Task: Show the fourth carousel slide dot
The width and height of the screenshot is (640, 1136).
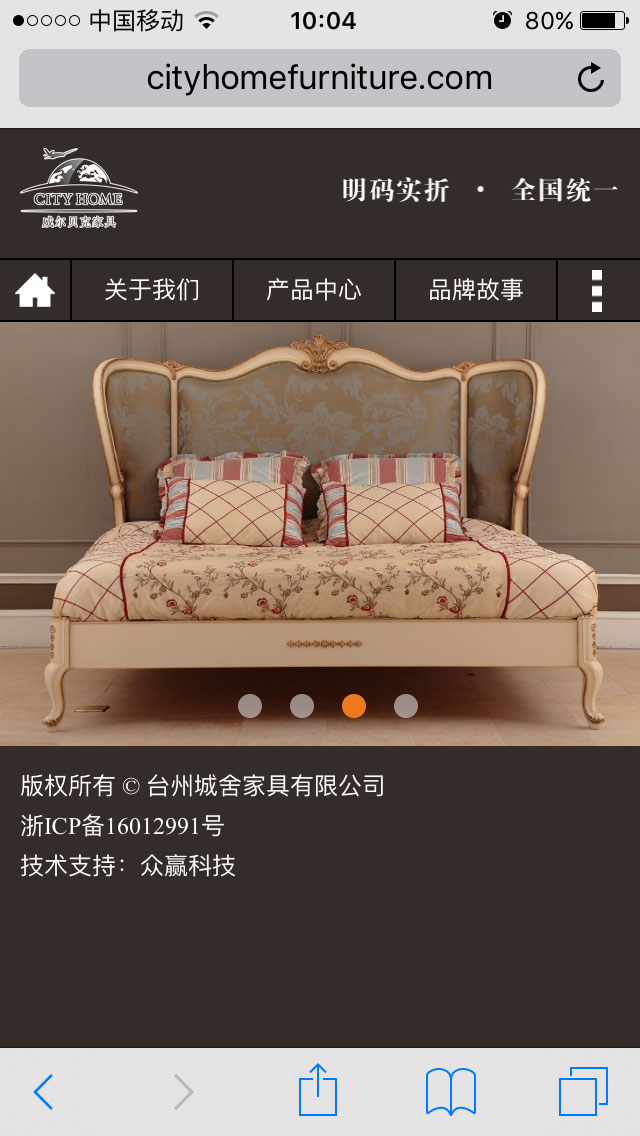Action: 406,706
